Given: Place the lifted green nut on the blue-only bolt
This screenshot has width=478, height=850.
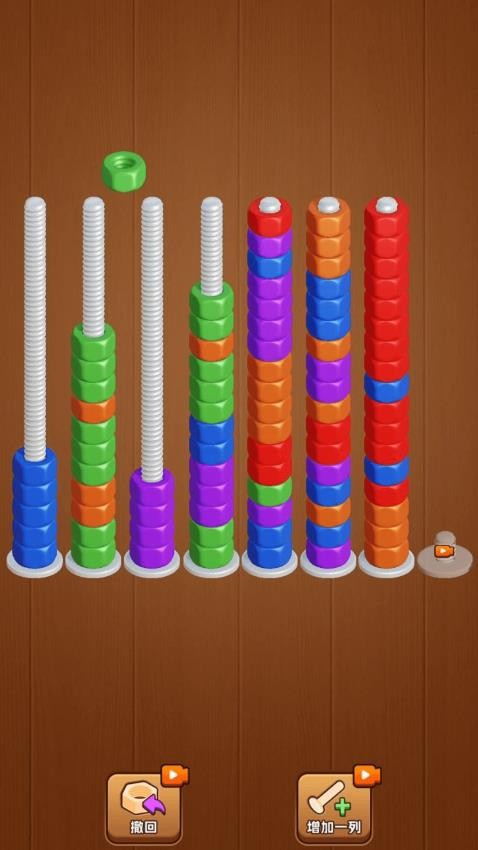Looking at the screenshot, I should (35, 387).
